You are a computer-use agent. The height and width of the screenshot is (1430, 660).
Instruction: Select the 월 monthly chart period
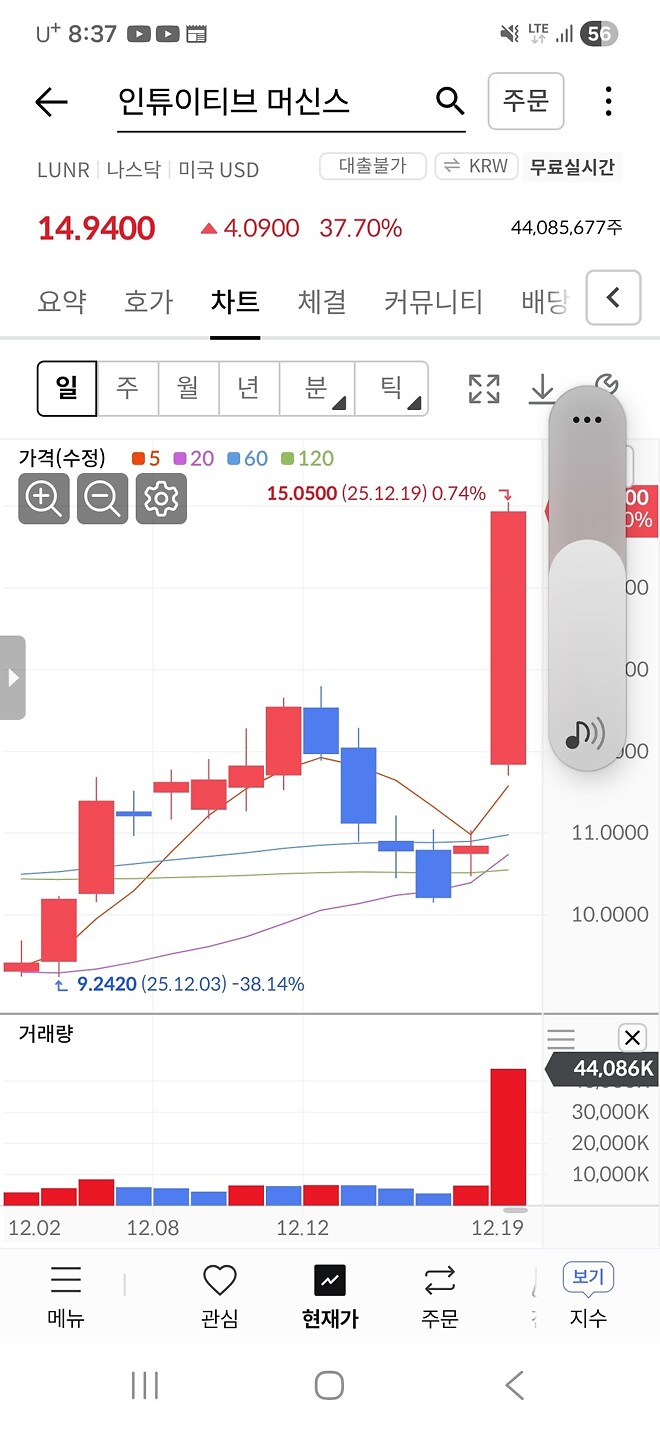click(x=188, y=388)
